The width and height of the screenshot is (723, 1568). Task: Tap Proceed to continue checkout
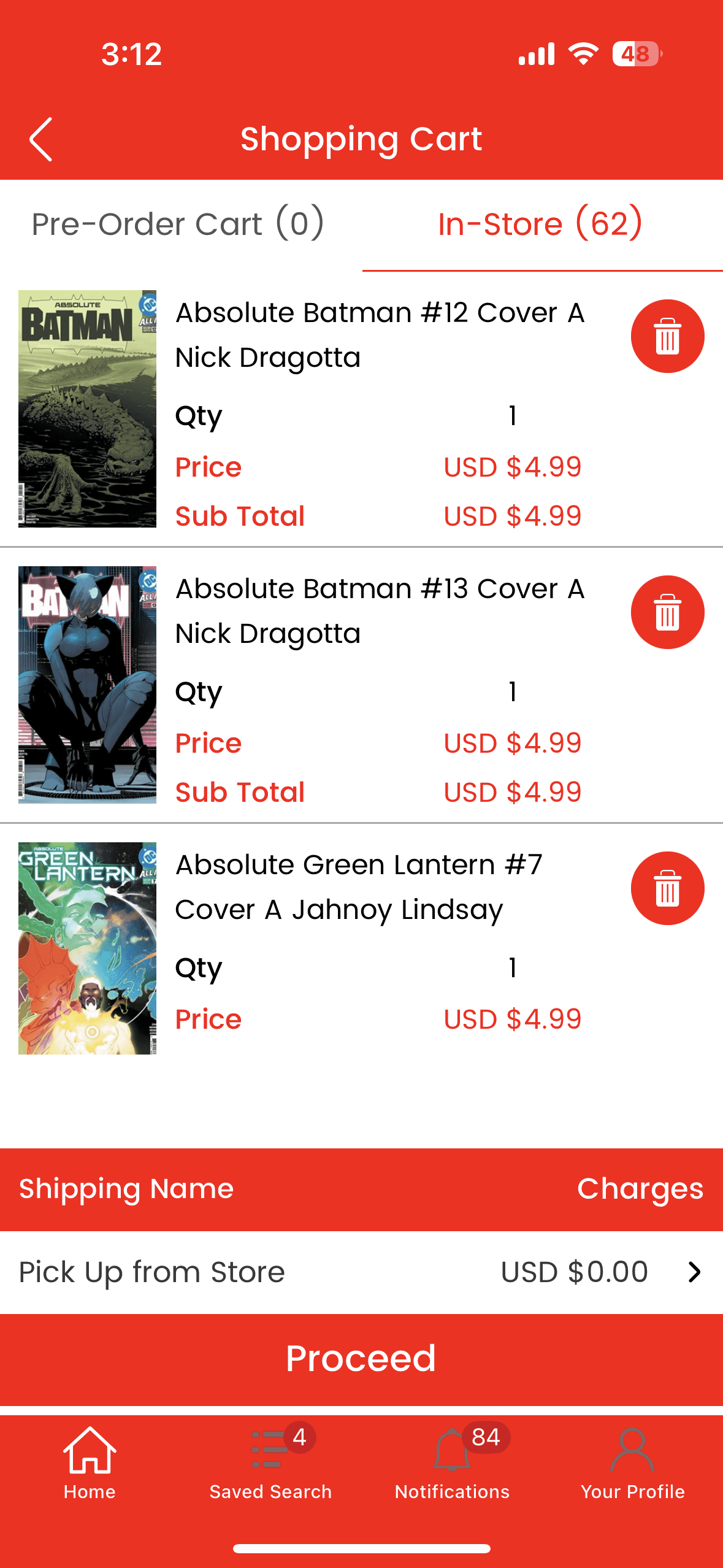point(361,1358)
